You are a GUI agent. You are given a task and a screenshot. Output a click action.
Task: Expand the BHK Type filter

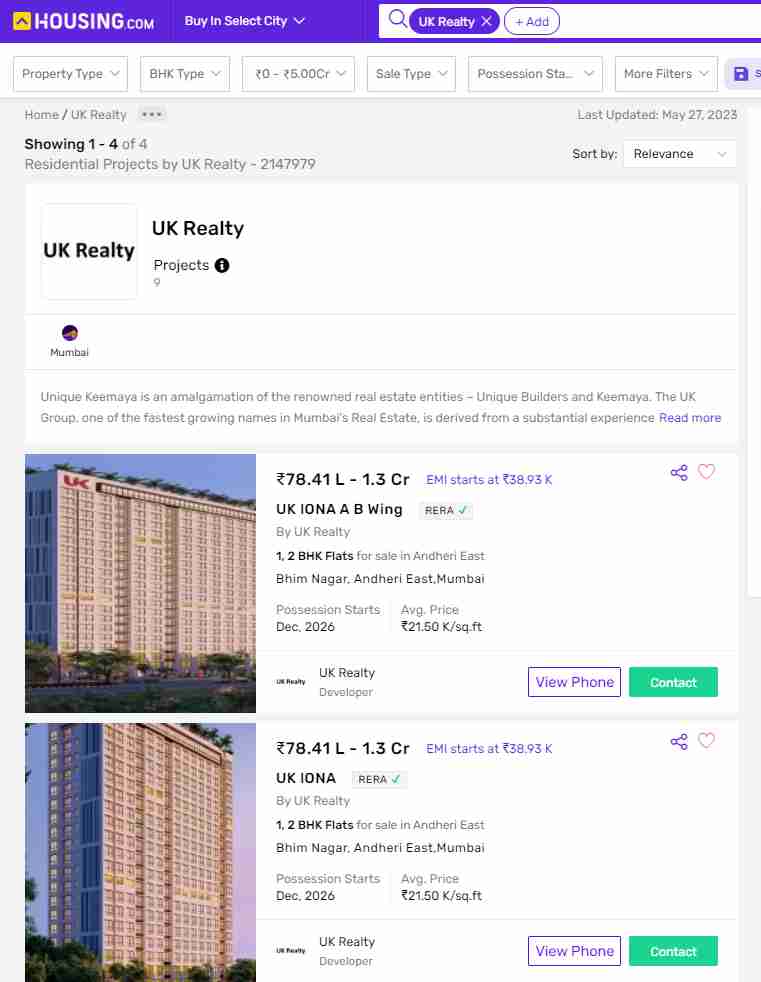(185, 74)
